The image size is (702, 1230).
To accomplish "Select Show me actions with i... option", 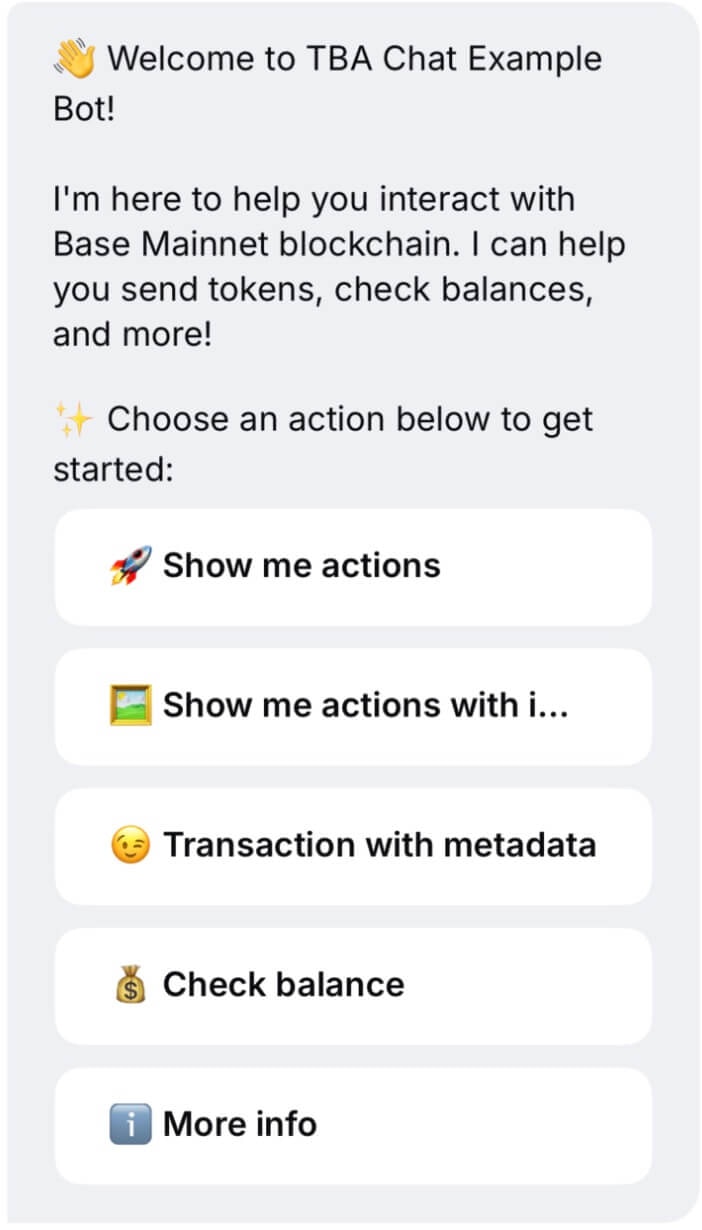I will pos(352,706).
